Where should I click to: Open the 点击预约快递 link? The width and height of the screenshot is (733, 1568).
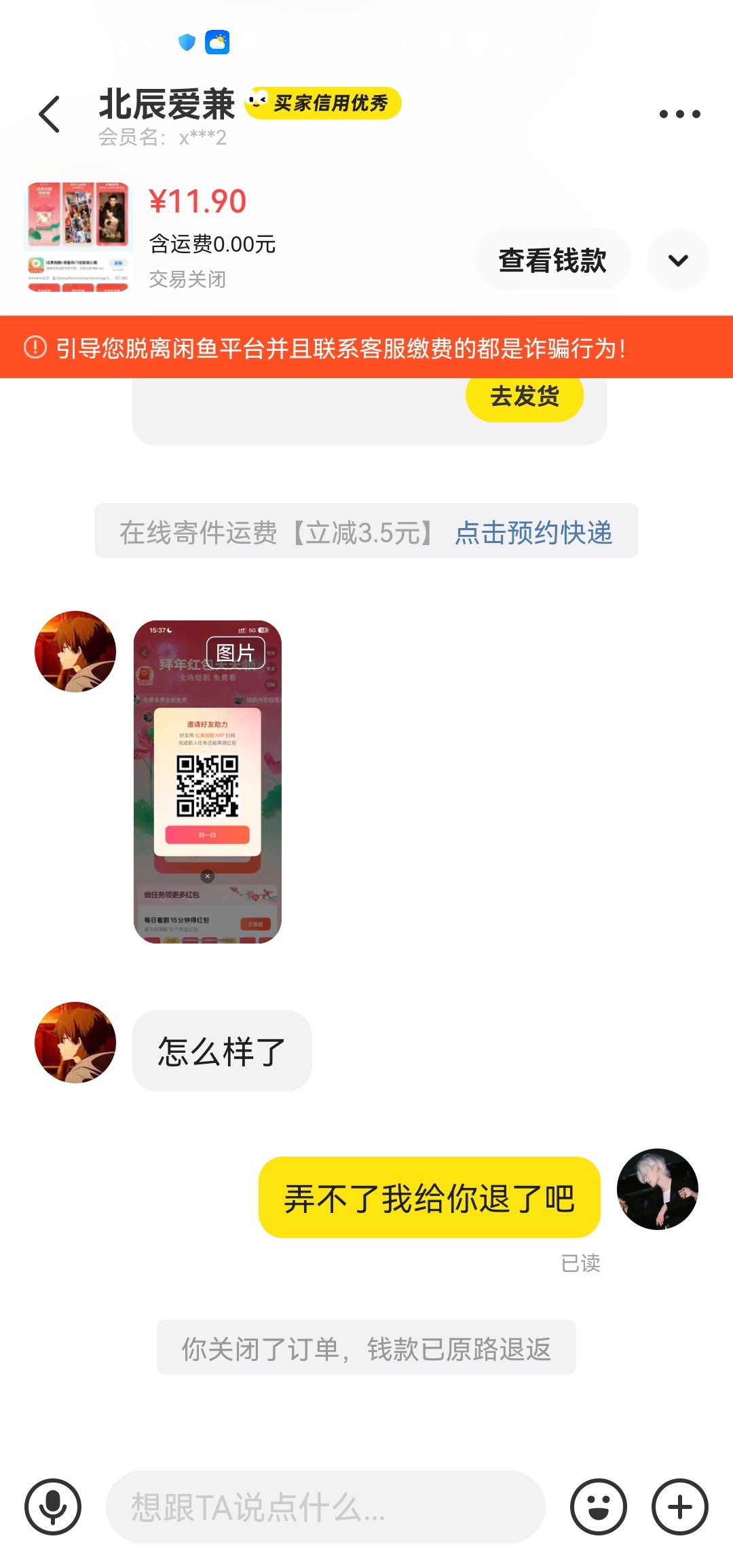533,532
